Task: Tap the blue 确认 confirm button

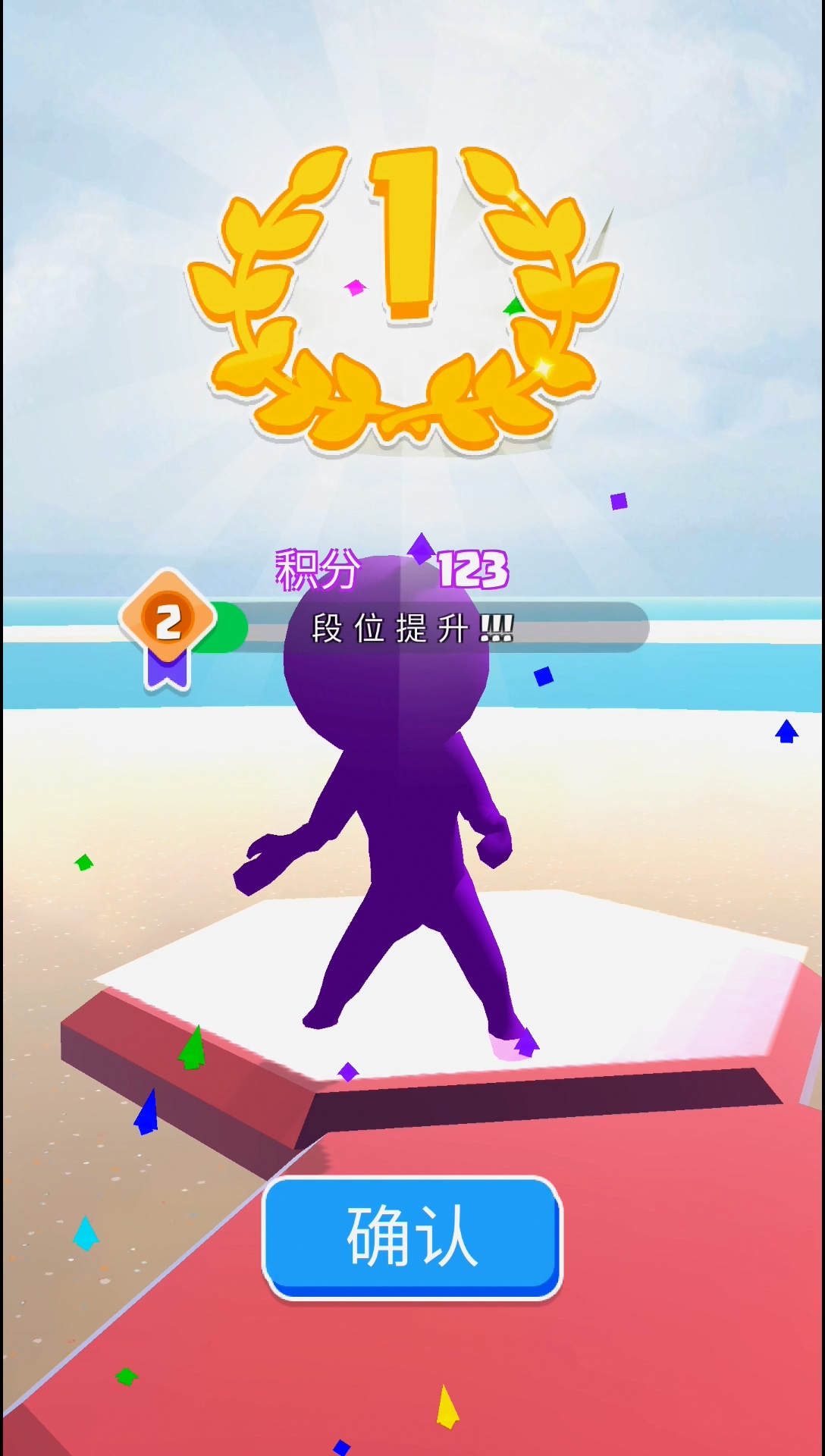Action: tap(412, 1236)
